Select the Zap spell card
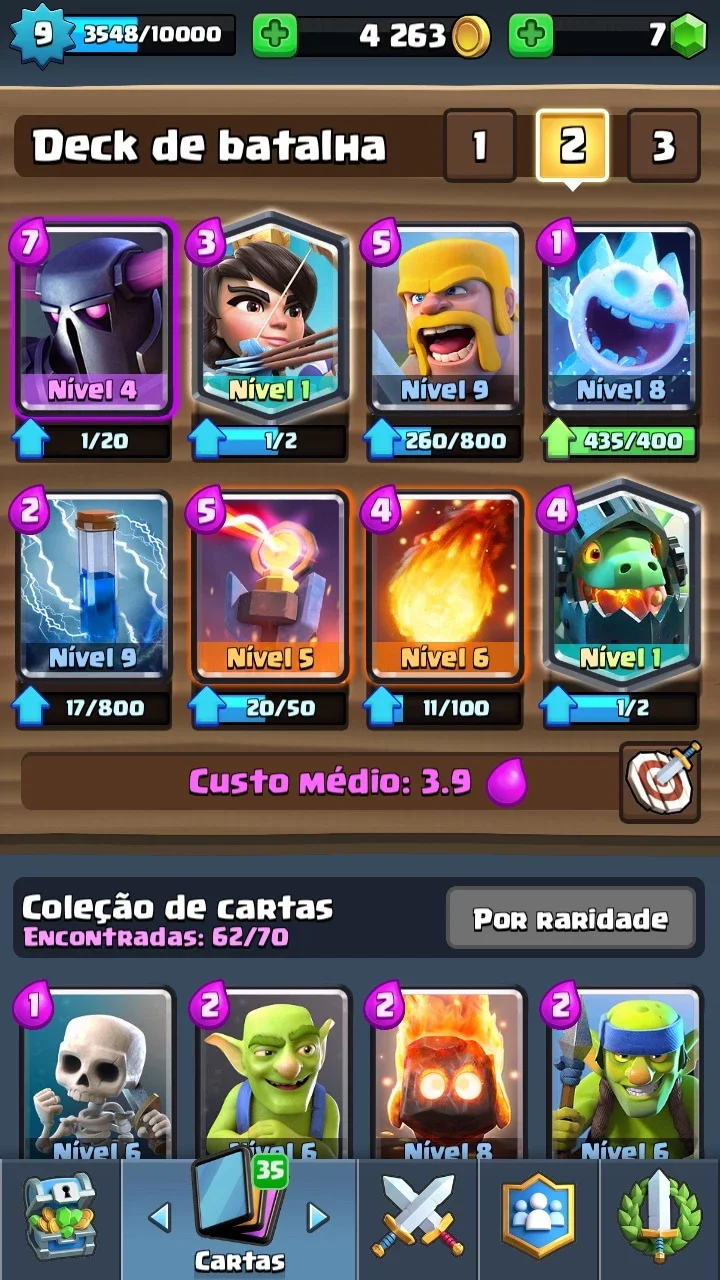The width and height of the screenshot is (720, 1280). pos(94,588)
